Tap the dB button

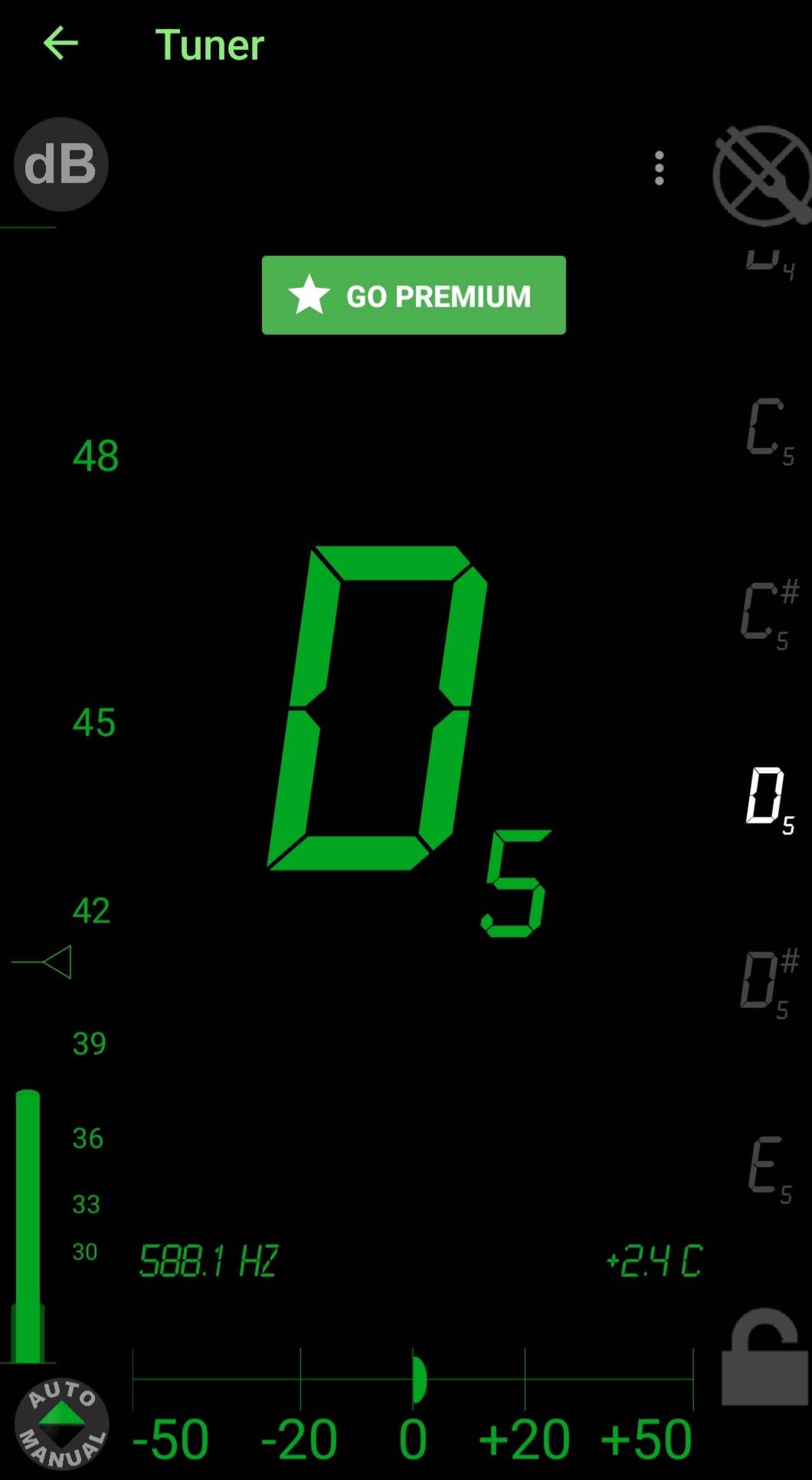click(61, 165)
